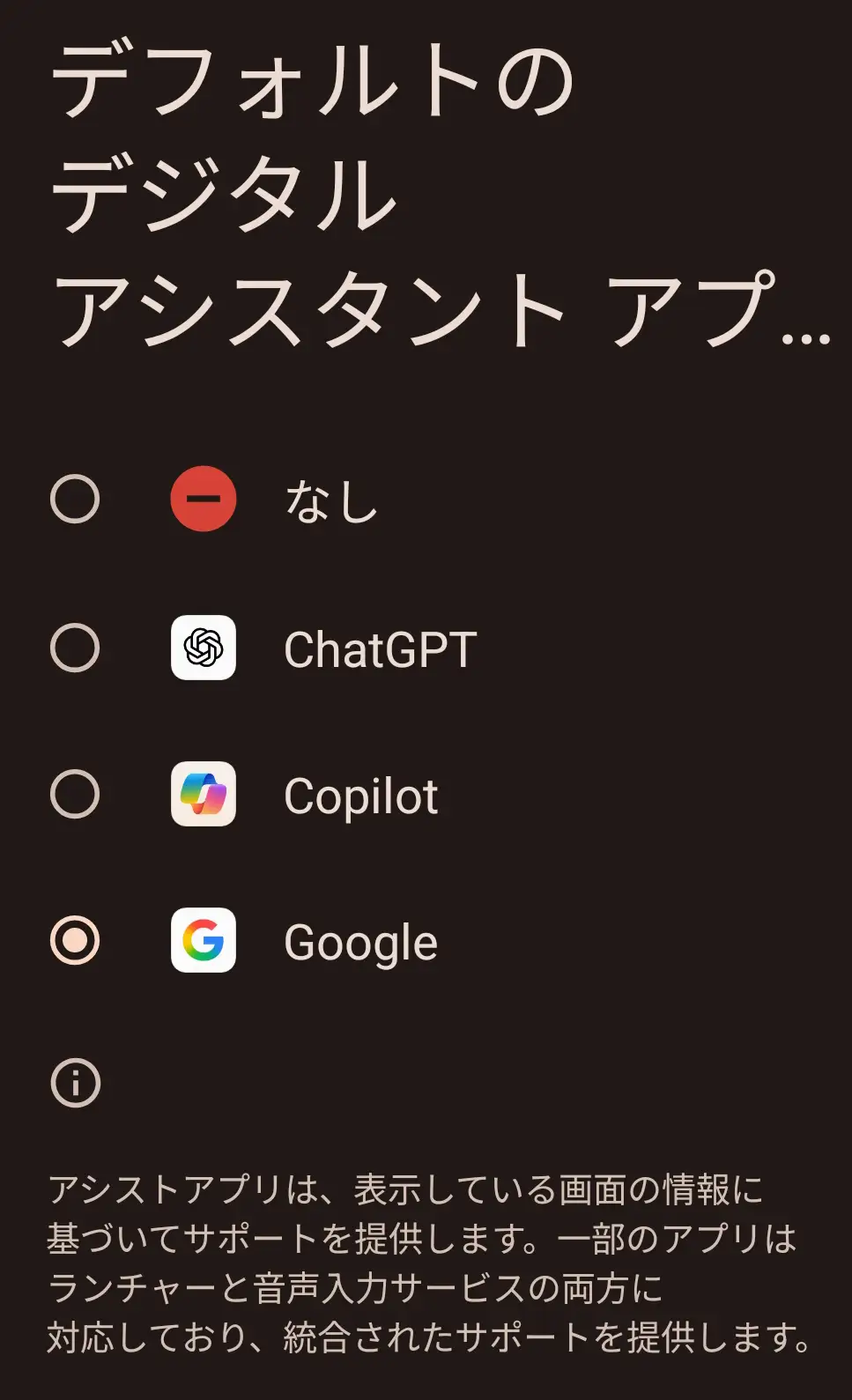Select the なし radio button
The image size is (852, 1400).
(75, 498)
